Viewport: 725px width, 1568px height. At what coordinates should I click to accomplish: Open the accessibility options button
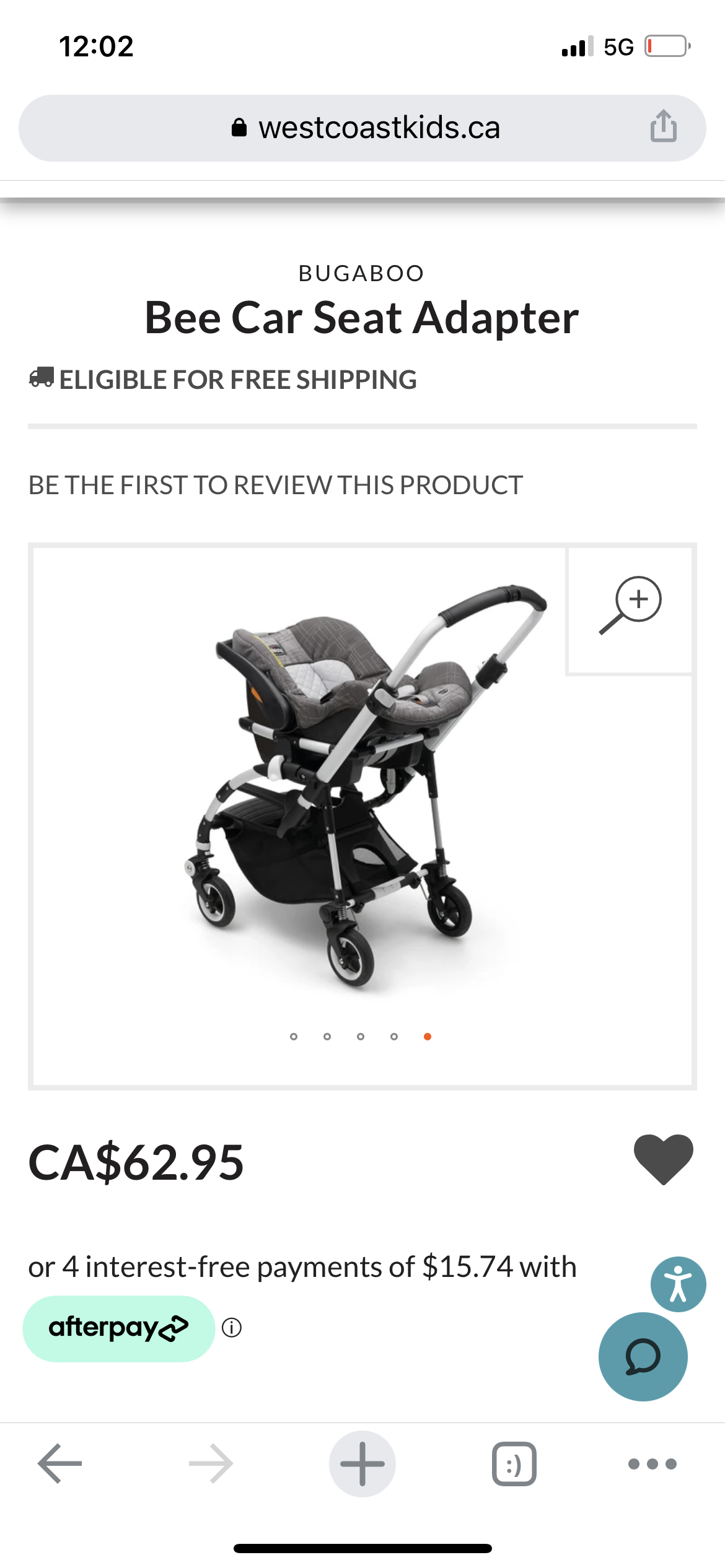pos(679,1284)
